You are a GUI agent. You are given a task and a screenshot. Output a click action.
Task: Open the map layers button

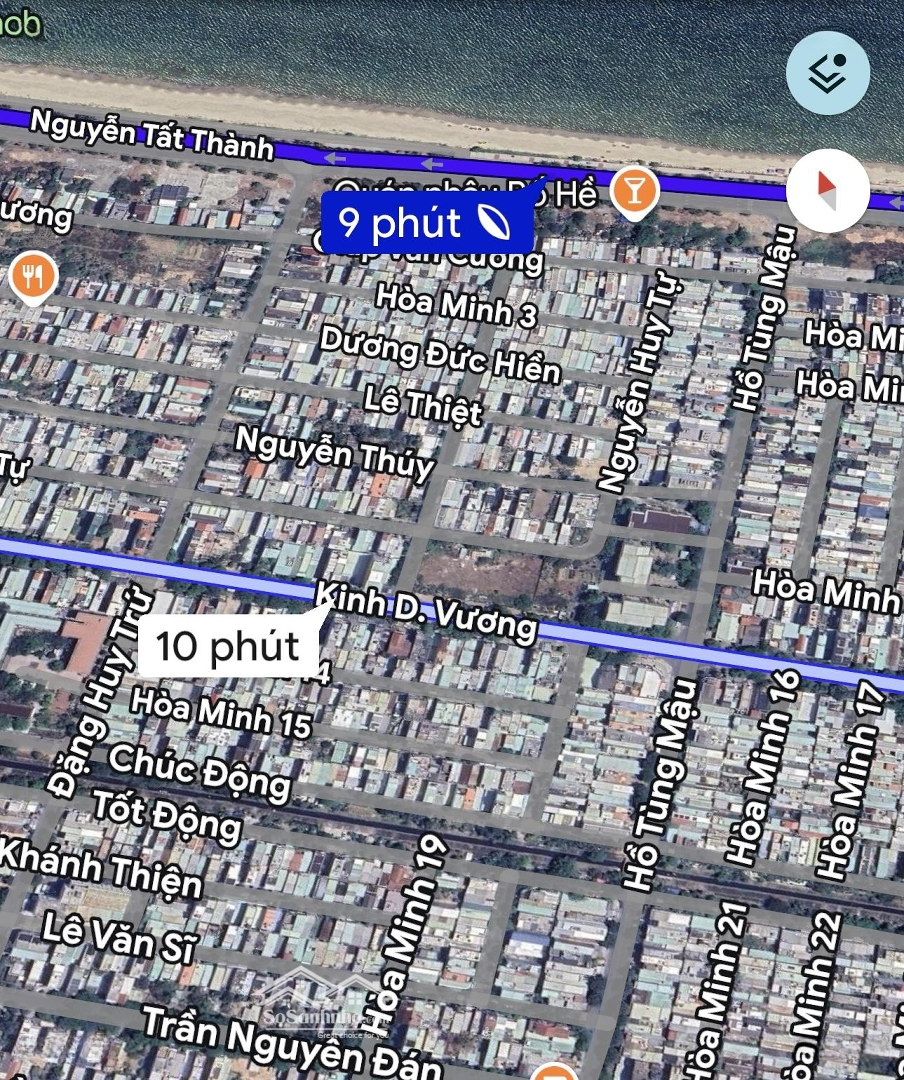coord(827,72)
